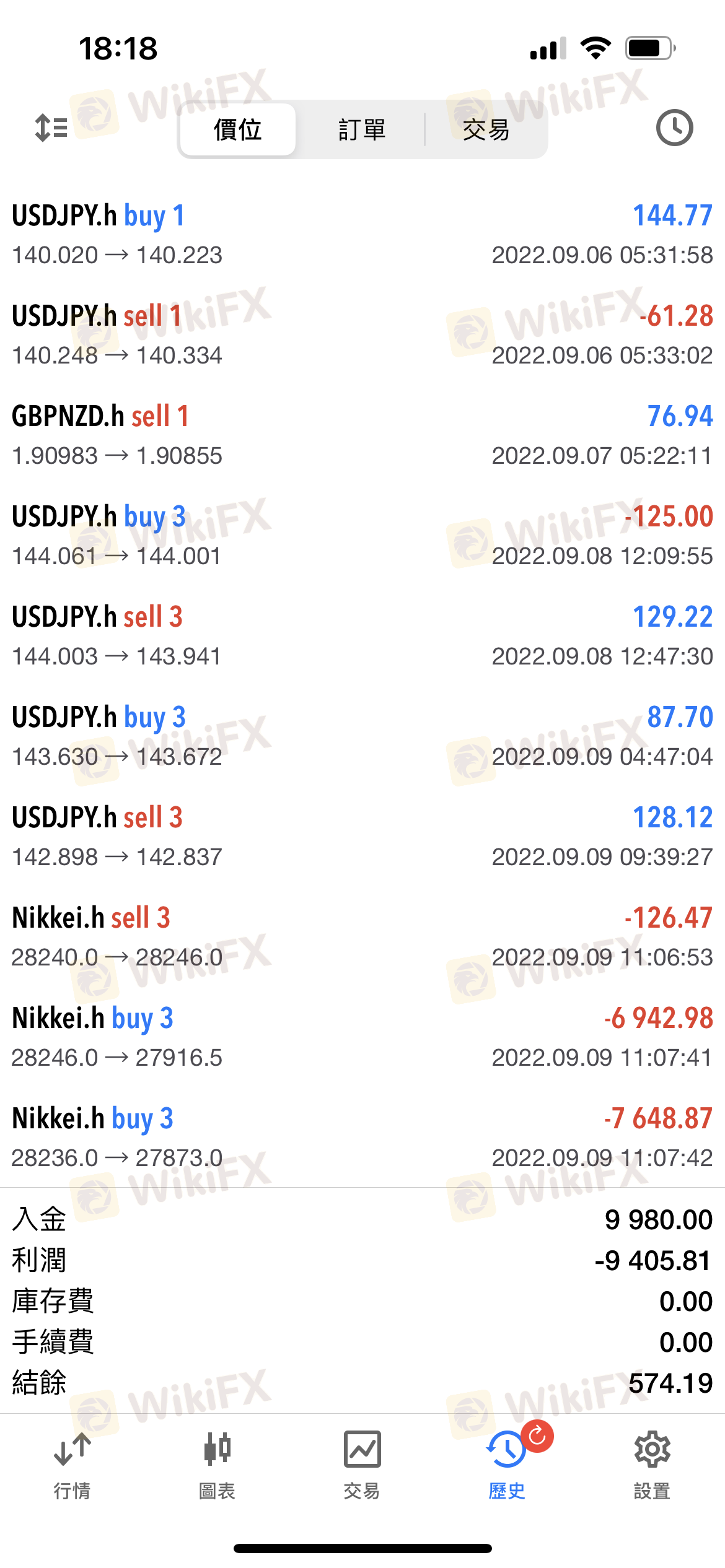Open the USDJPY.h sell 3 row with 129.22

click(362, 636)
